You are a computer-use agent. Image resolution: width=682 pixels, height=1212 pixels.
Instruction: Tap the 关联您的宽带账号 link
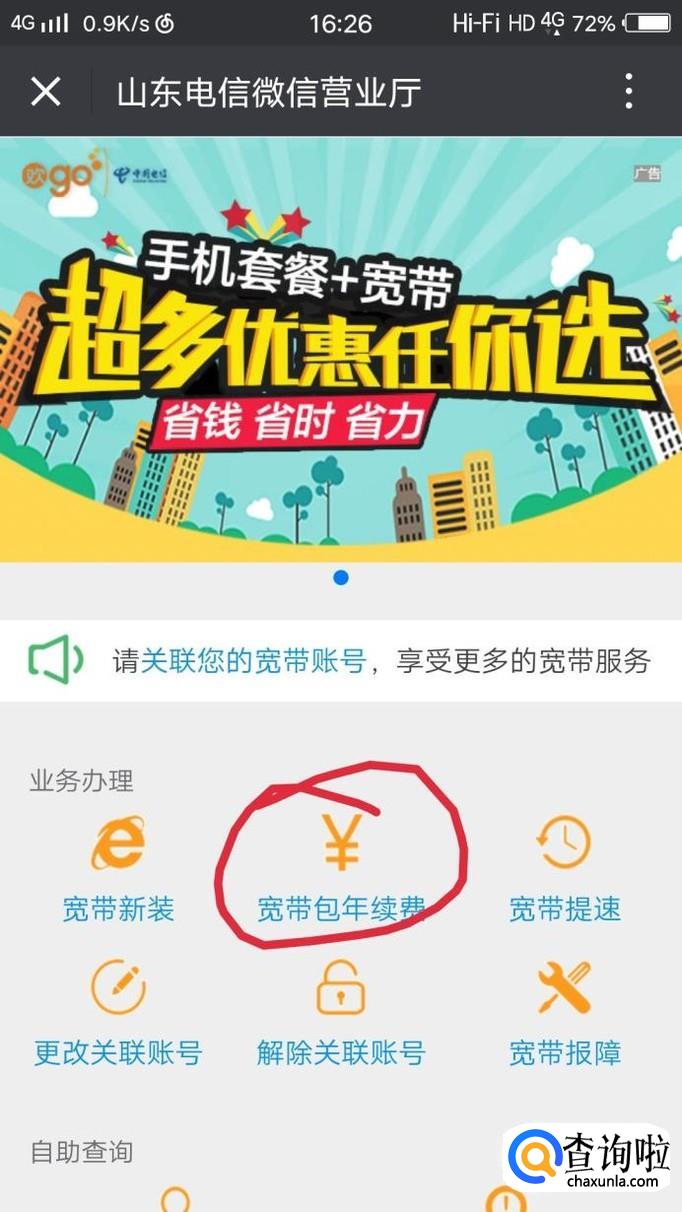[253, 661]
